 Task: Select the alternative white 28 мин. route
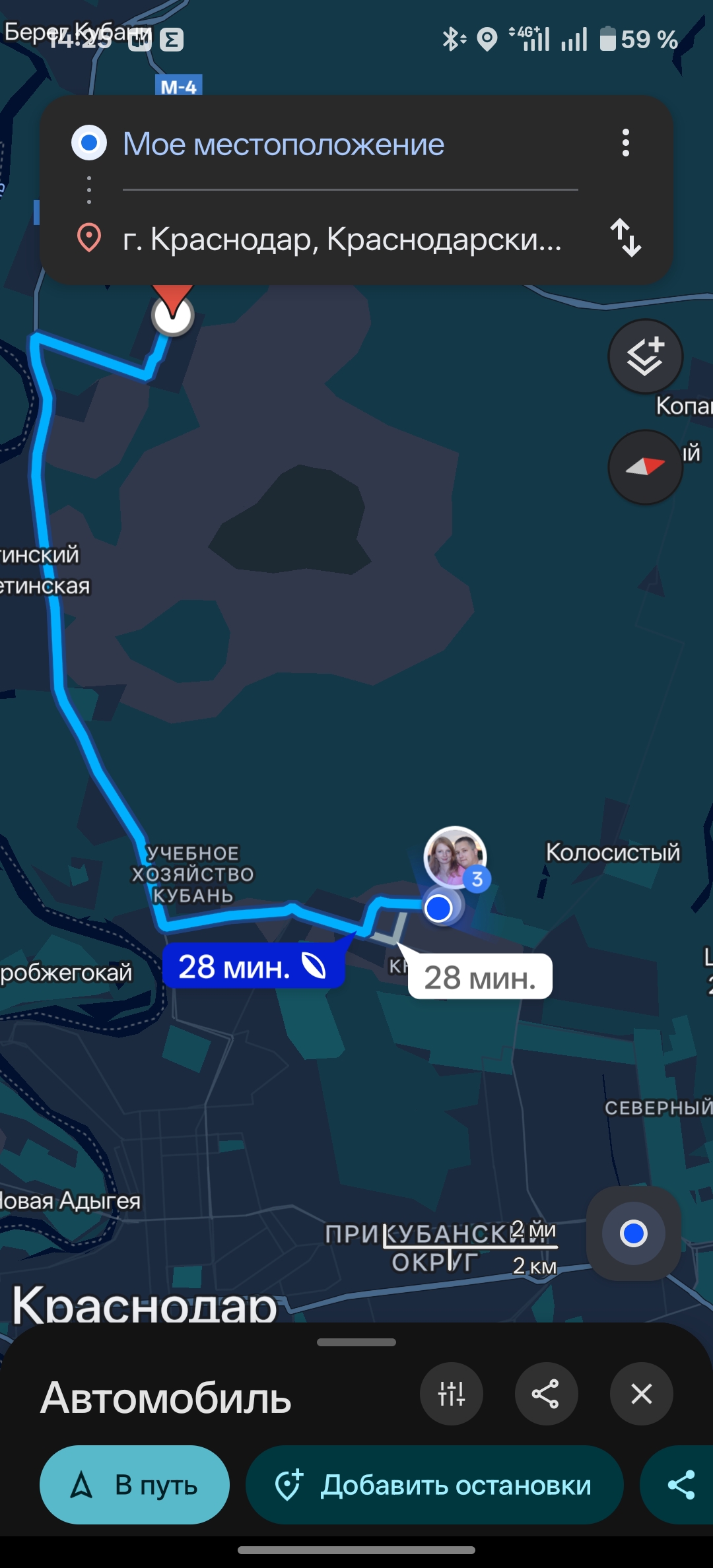[480, 977]
